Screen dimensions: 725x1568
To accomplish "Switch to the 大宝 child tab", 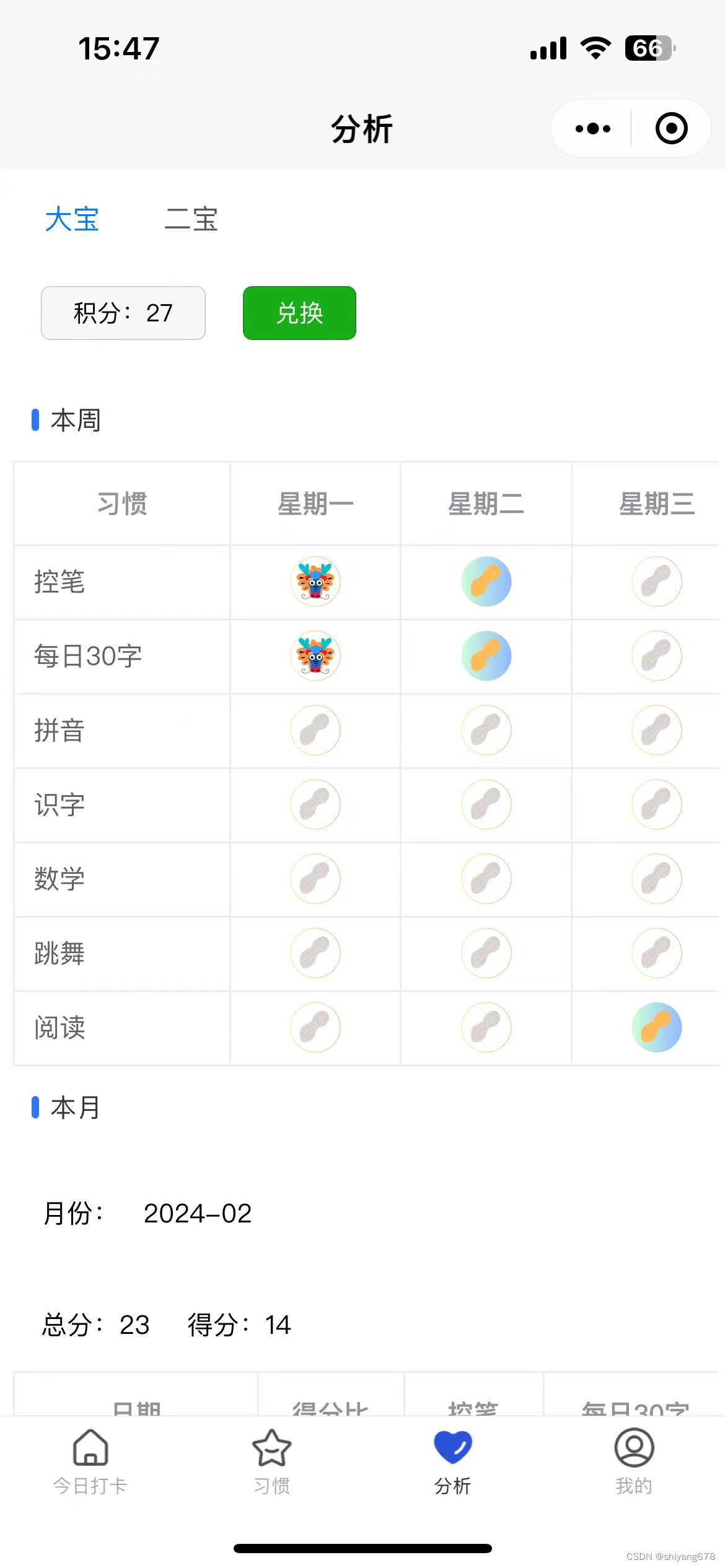I will click(x=72, y=220).
